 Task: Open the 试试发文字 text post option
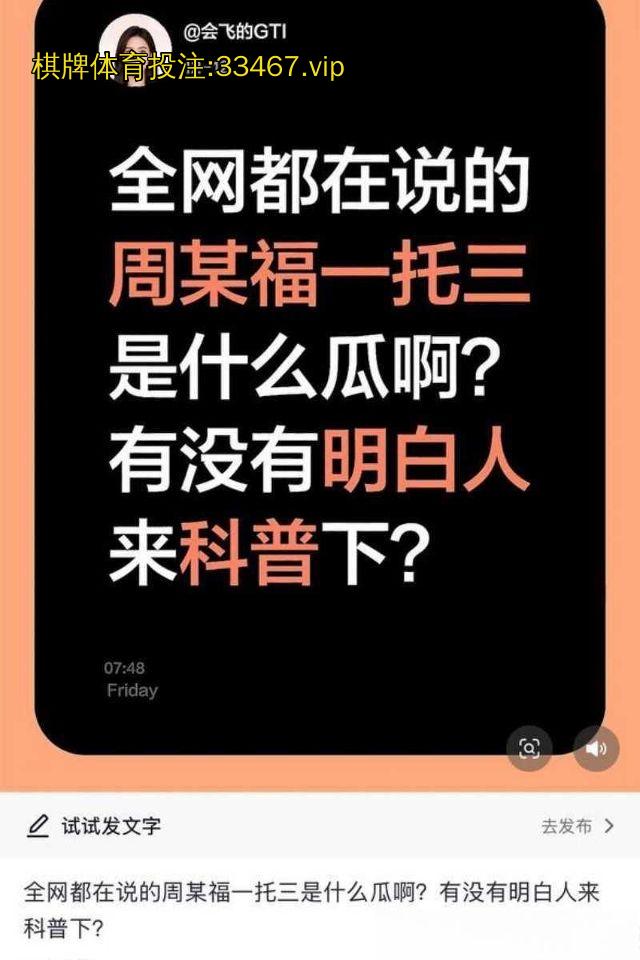pyautogui.click(x=95, y=826)
